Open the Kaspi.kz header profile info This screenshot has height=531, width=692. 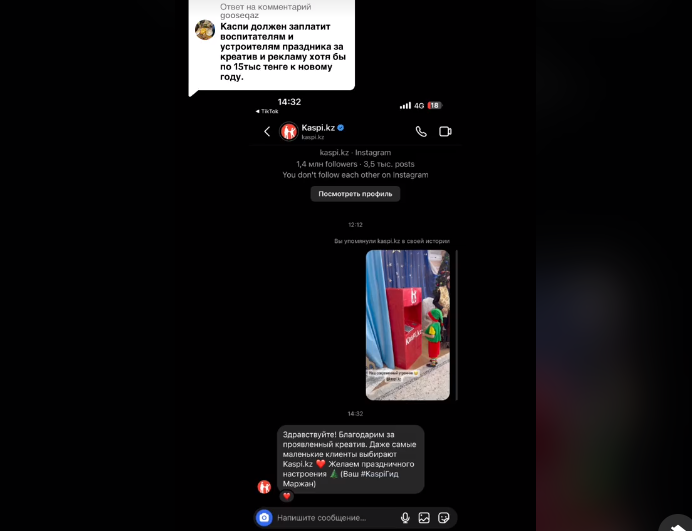point(322,131)
